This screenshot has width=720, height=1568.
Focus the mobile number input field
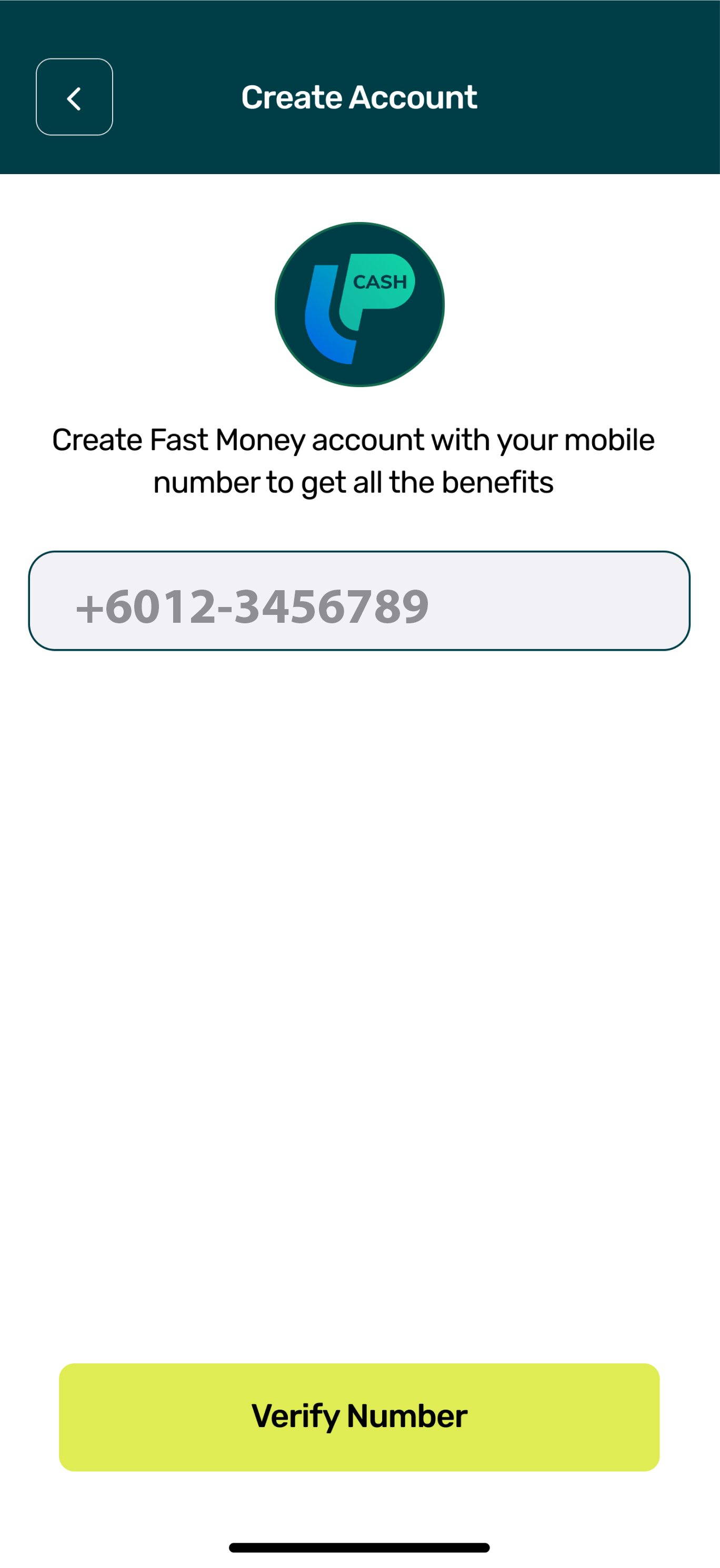[359, 601]
